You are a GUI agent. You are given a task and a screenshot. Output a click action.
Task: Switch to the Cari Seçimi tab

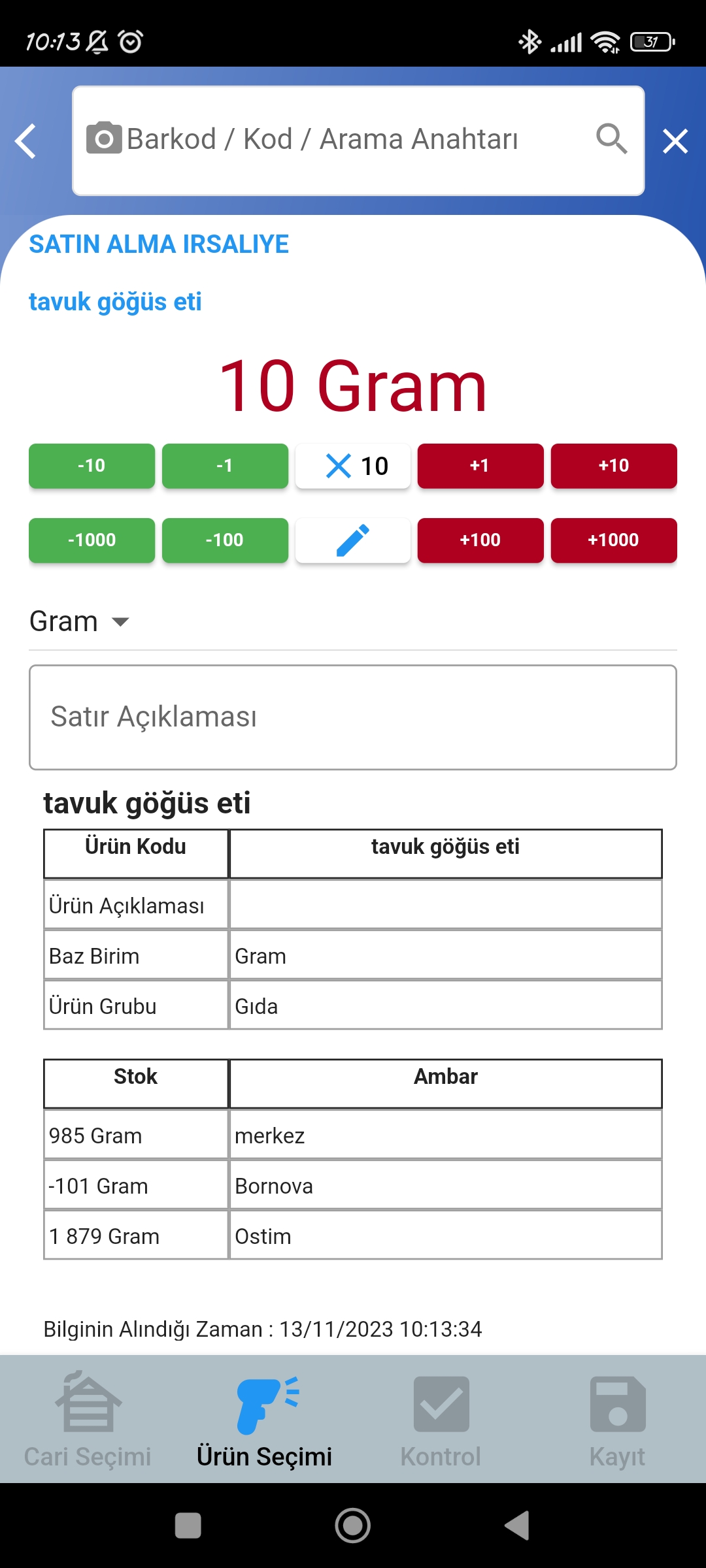click(88, 1419)
